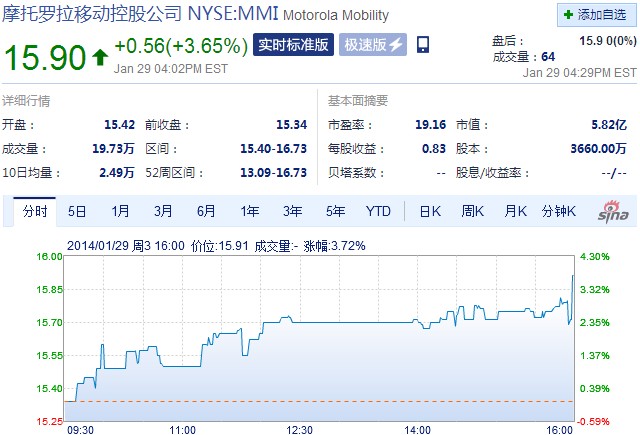Select the 分时 chart tab
The image size is (640, 435).
(x=35, y=211)
